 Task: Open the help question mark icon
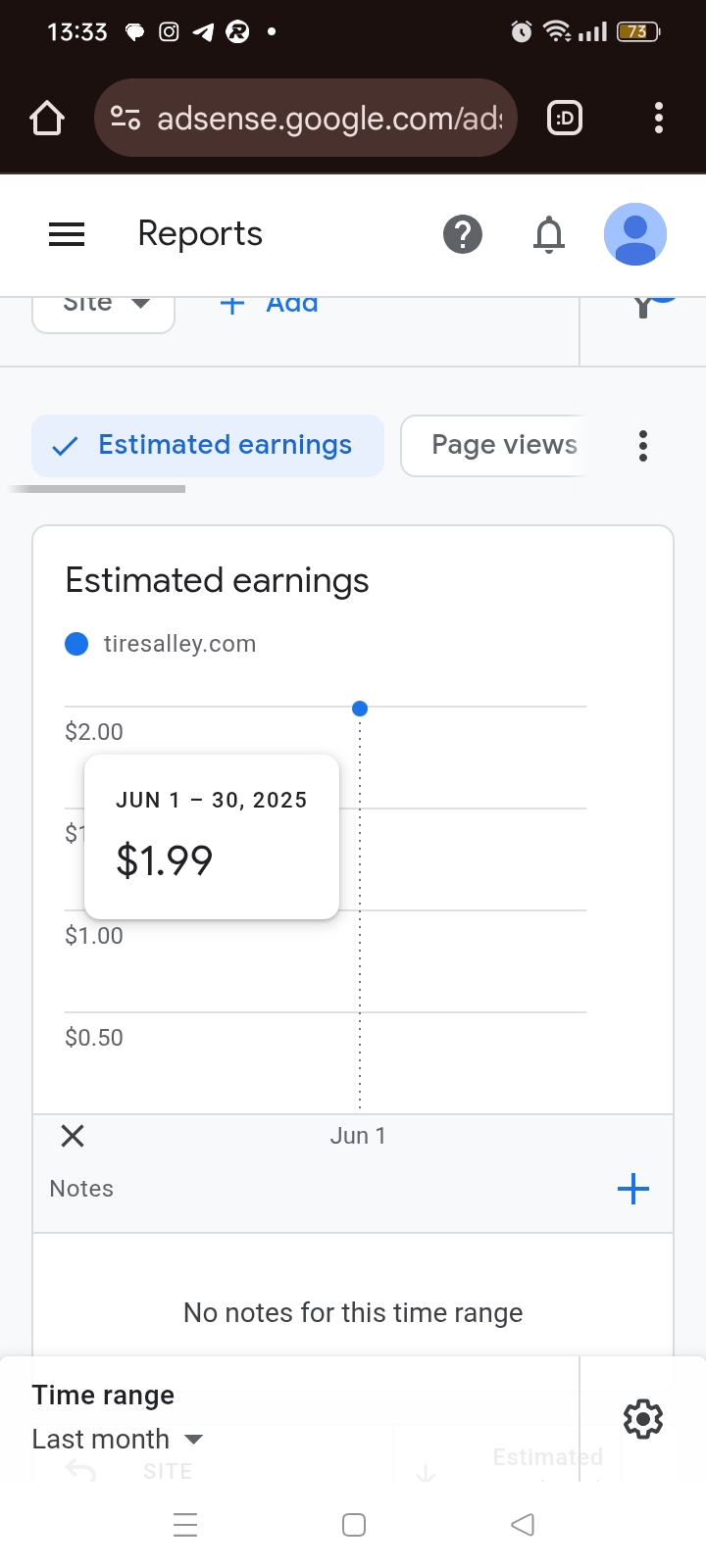click(463, 234)
